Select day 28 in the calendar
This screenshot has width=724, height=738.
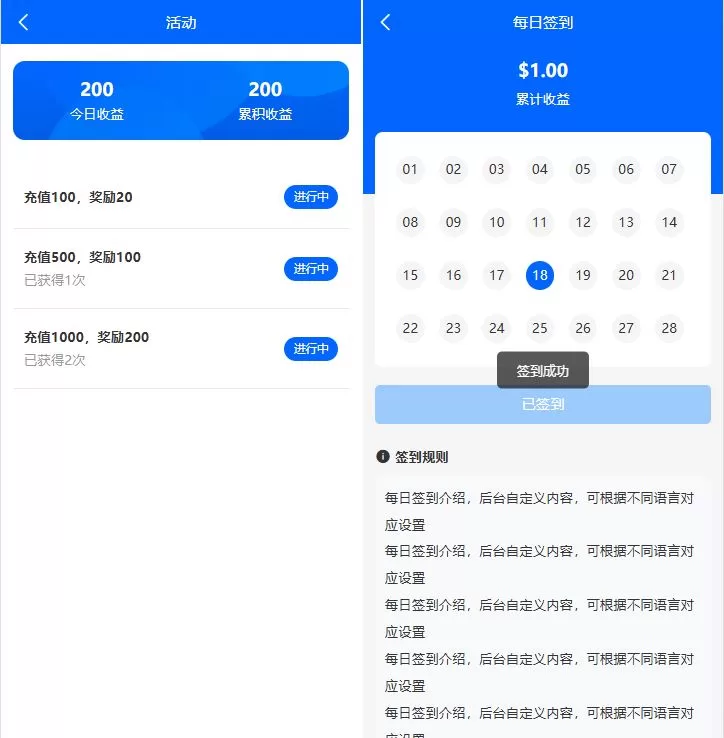(x=669, y=327)
